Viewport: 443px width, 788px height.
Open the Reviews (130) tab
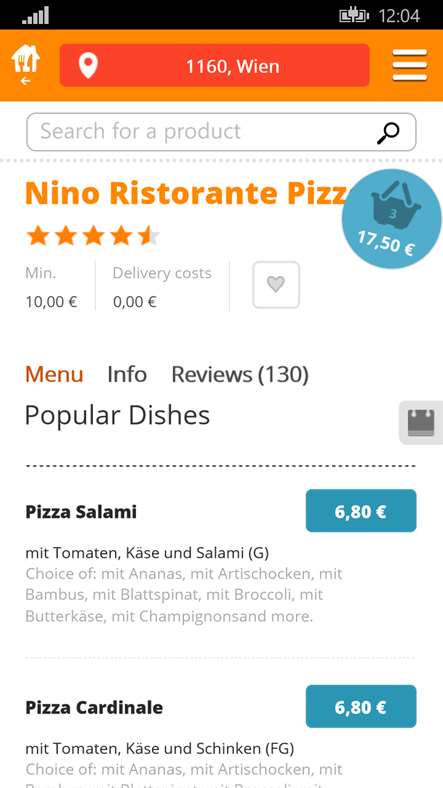(240, 374)
